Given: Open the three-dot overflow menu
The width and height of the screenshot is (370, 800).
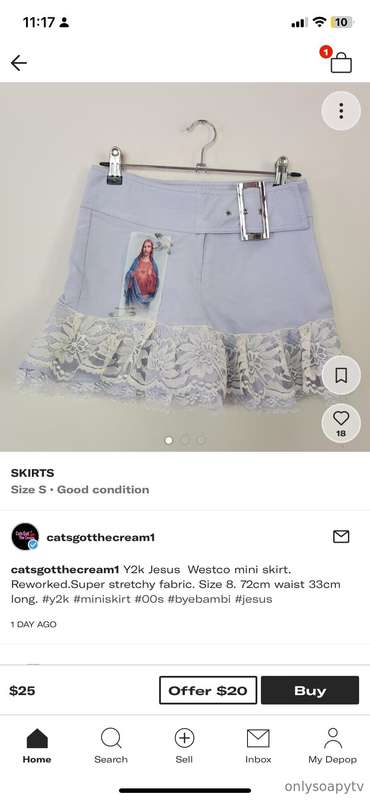Looking at the screenshot, I should tap(341, 111).
